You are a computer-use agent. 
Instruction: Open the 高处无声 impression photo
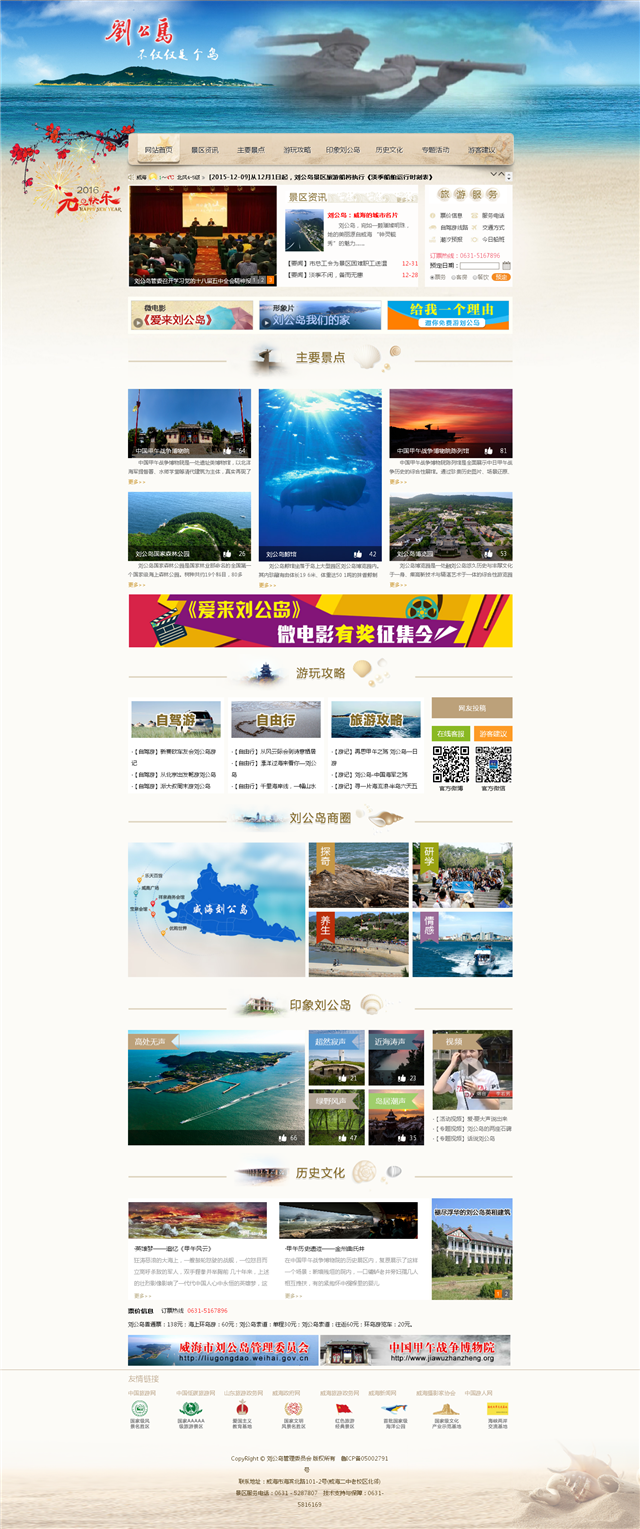coord(216,1087)
